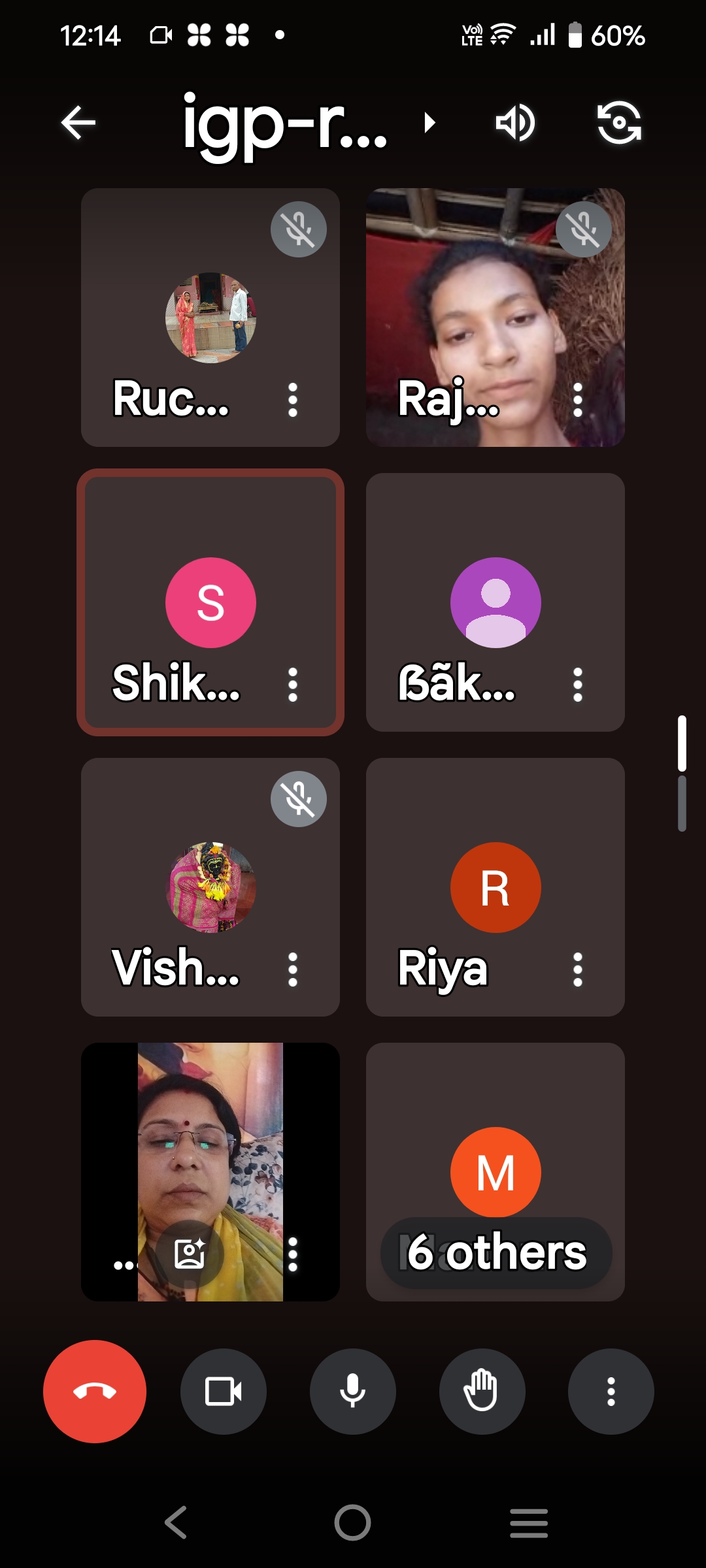Viewport: 706px width, 1568px height.
Task: Open options for ßãk... participant tile
Action: pos(578,685)
